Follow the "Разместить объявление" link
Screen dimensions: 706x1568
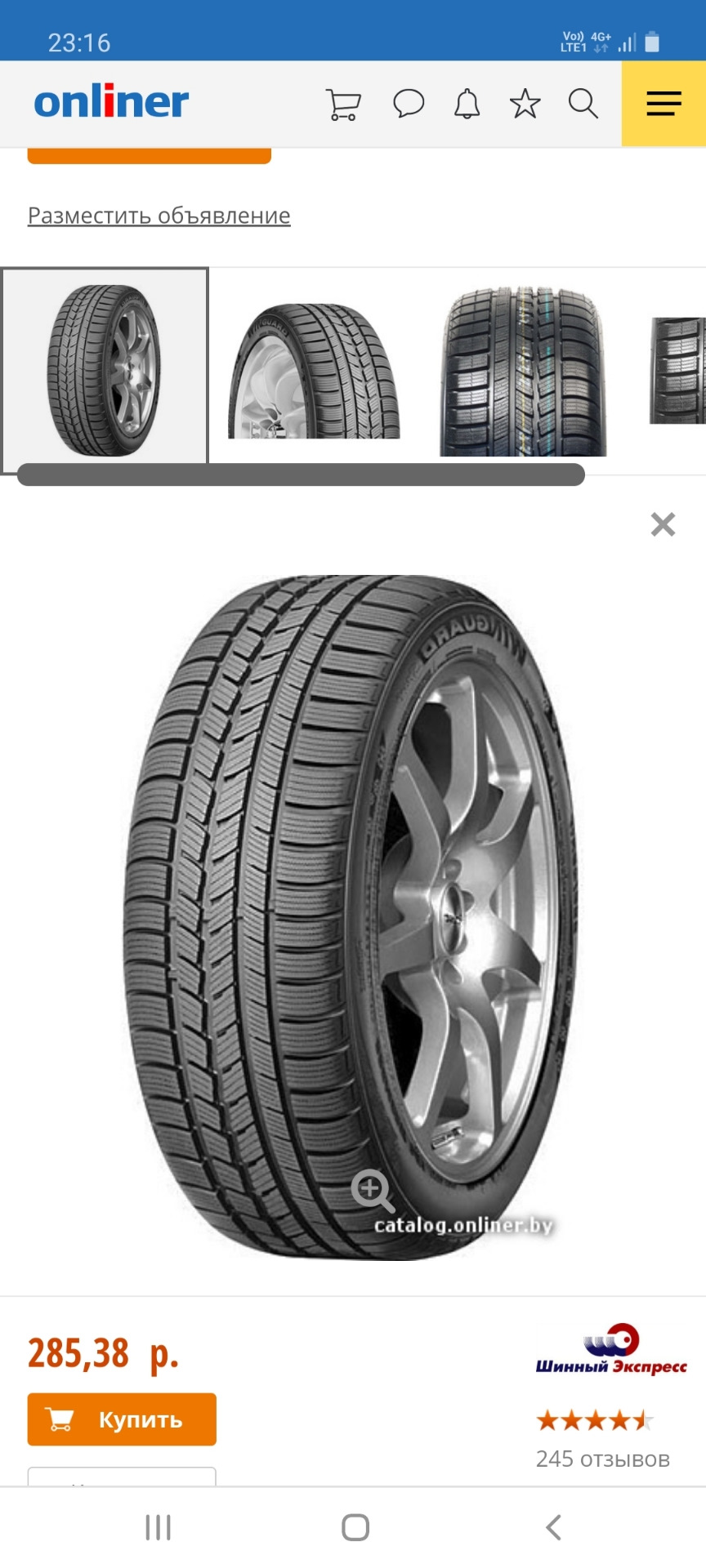[x=159, y=216]
